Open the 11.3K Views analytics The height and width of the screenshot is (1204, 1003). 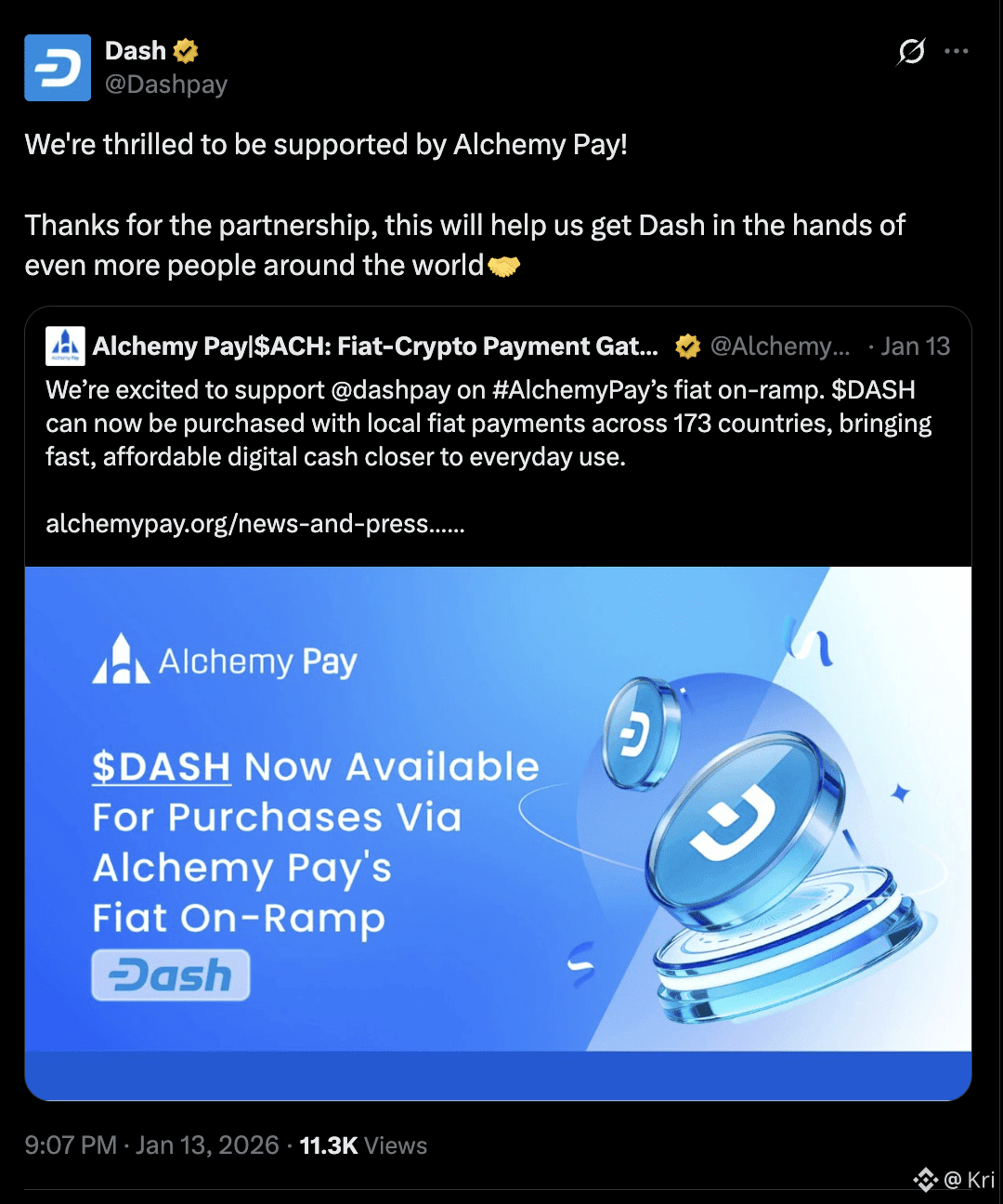[x=363, y=1145]
